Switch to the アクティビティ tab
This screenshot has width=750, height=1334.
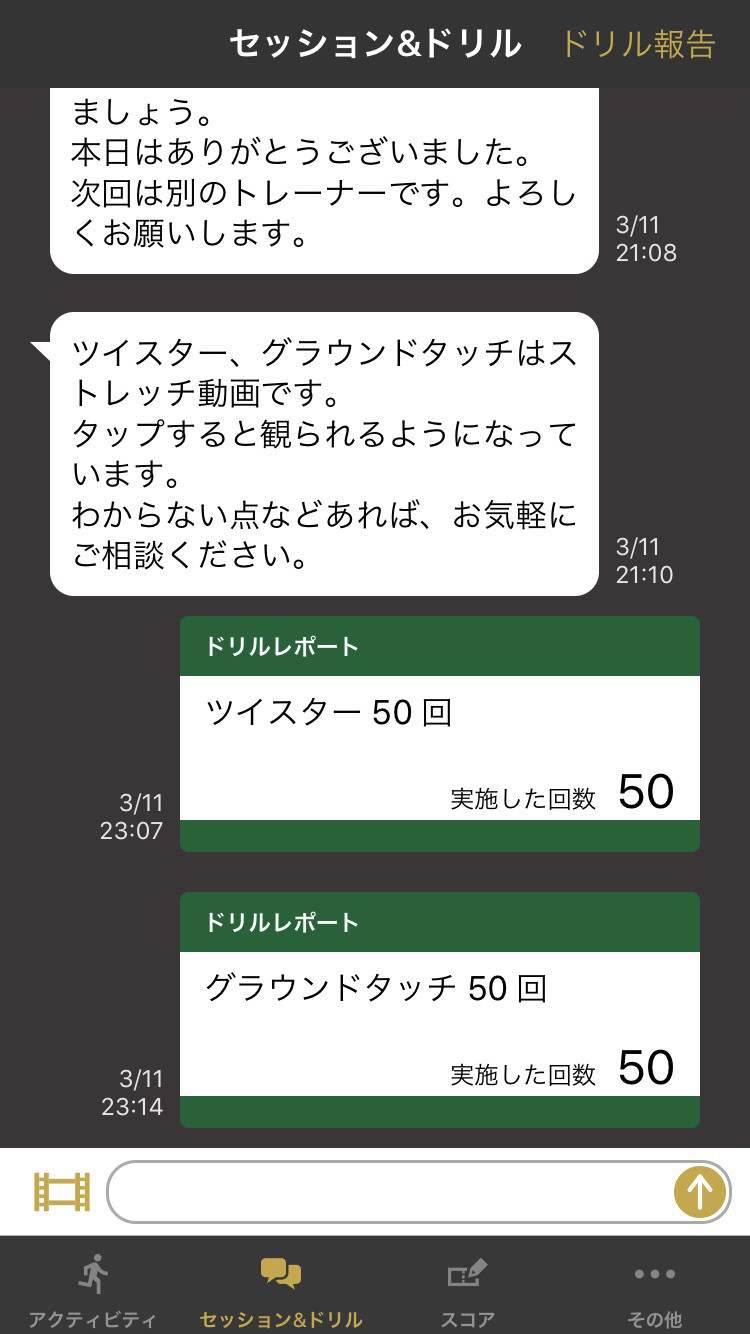click(x=93, y=1290)
